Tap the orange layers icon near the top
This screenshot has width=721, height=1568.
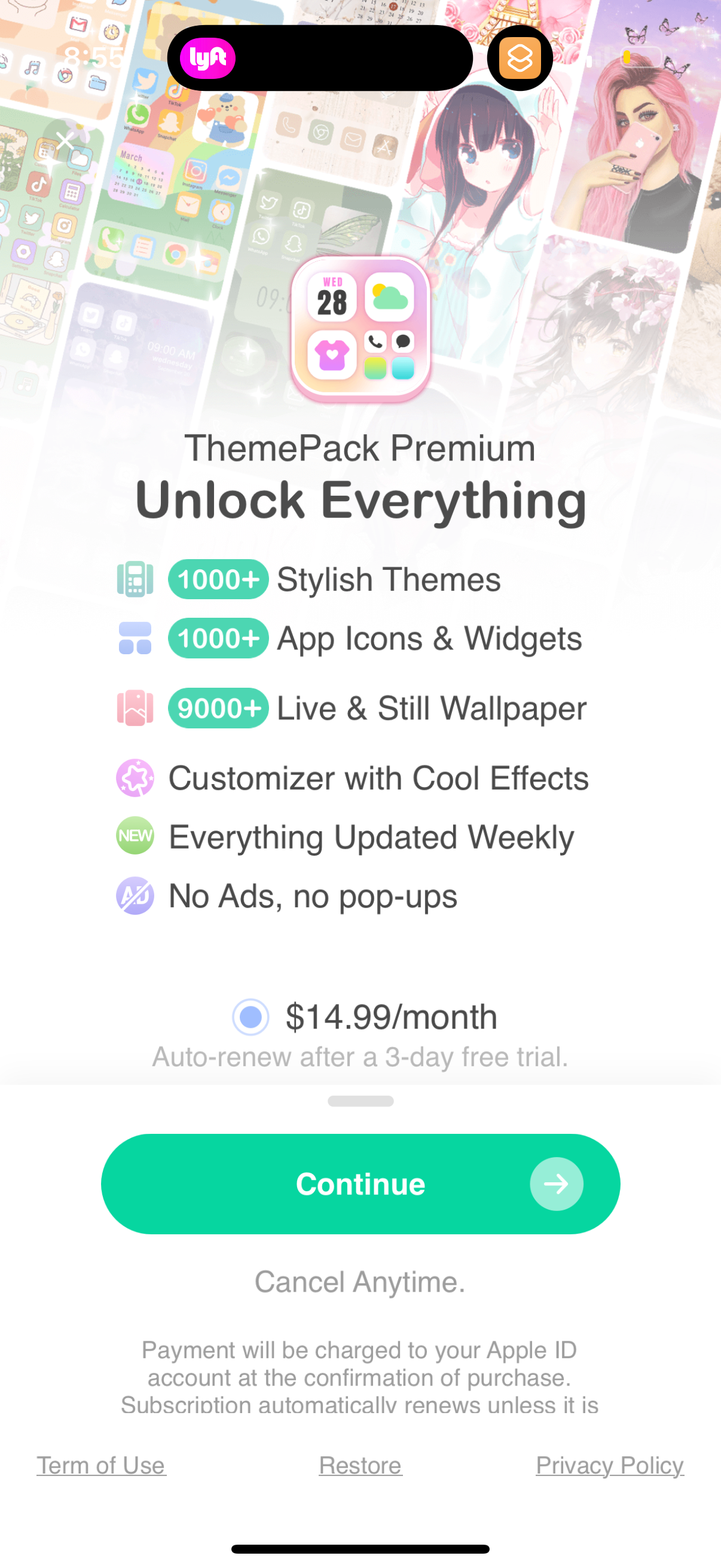(x=520, y=58)
